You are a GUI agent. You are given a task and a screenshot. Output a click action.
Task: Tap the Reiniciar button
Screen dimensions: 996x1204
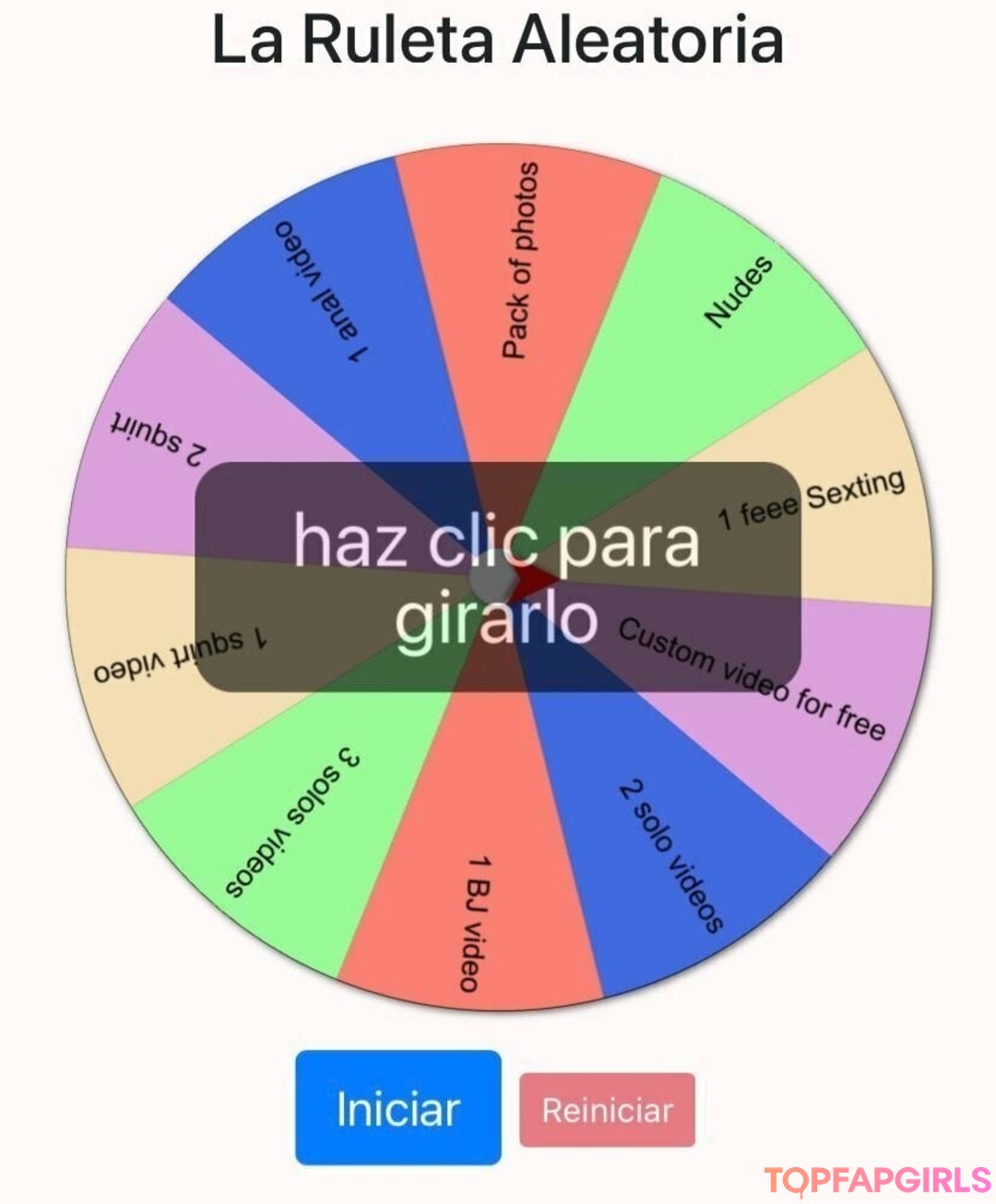(607, 1110)
